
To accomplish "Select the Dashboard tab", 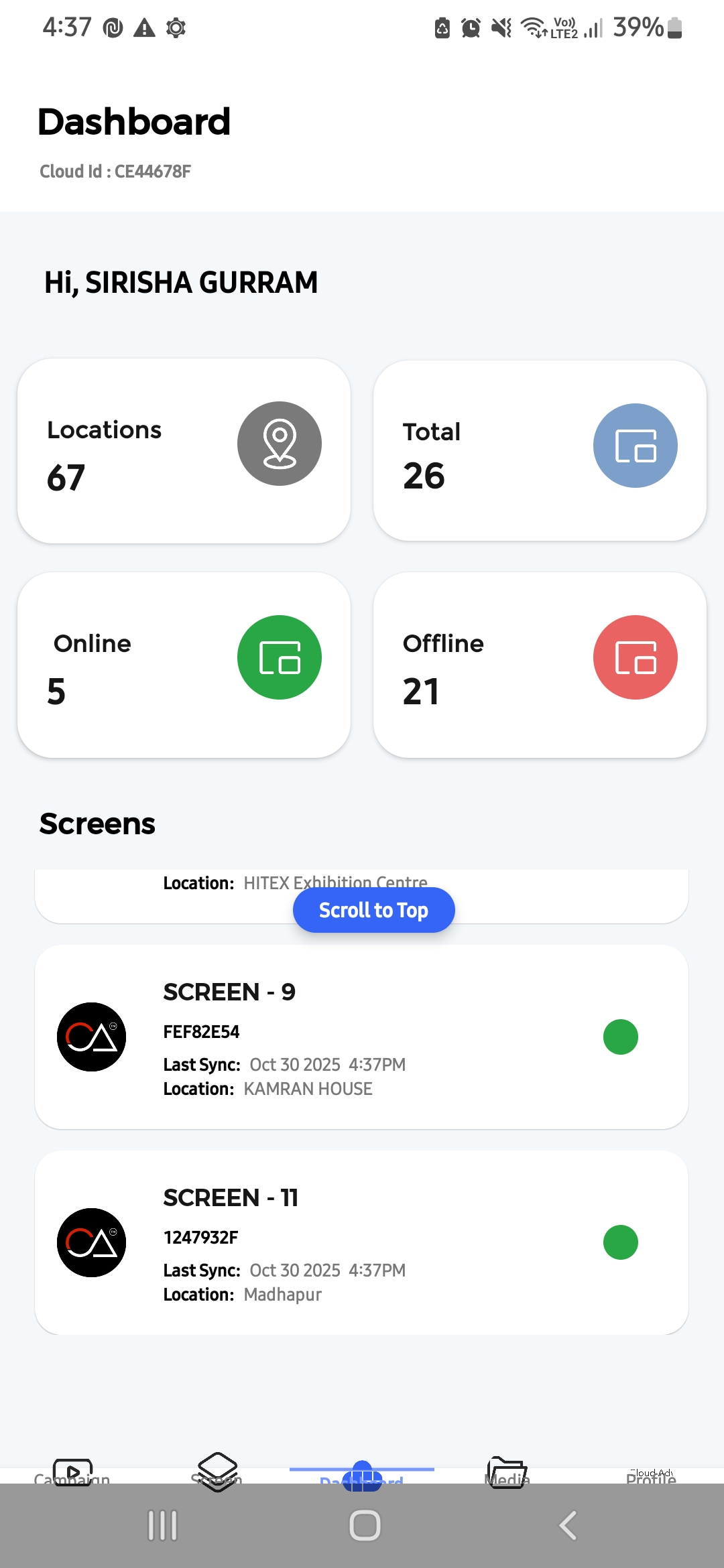I will click(362, 1473).
